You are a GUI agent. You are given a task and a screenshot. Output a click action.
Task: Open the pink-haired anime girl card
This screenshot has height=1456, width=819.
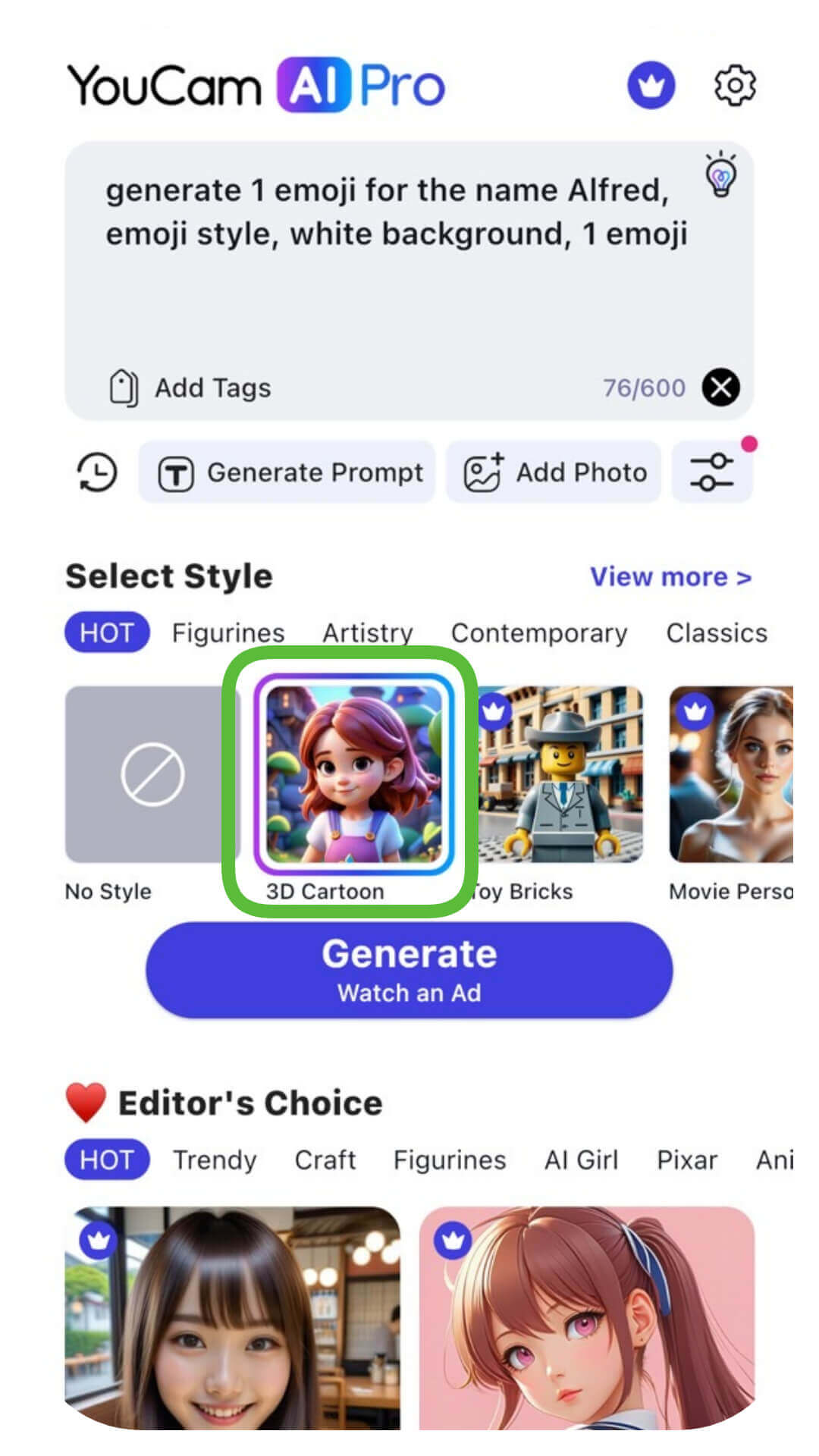[586, 1318]
